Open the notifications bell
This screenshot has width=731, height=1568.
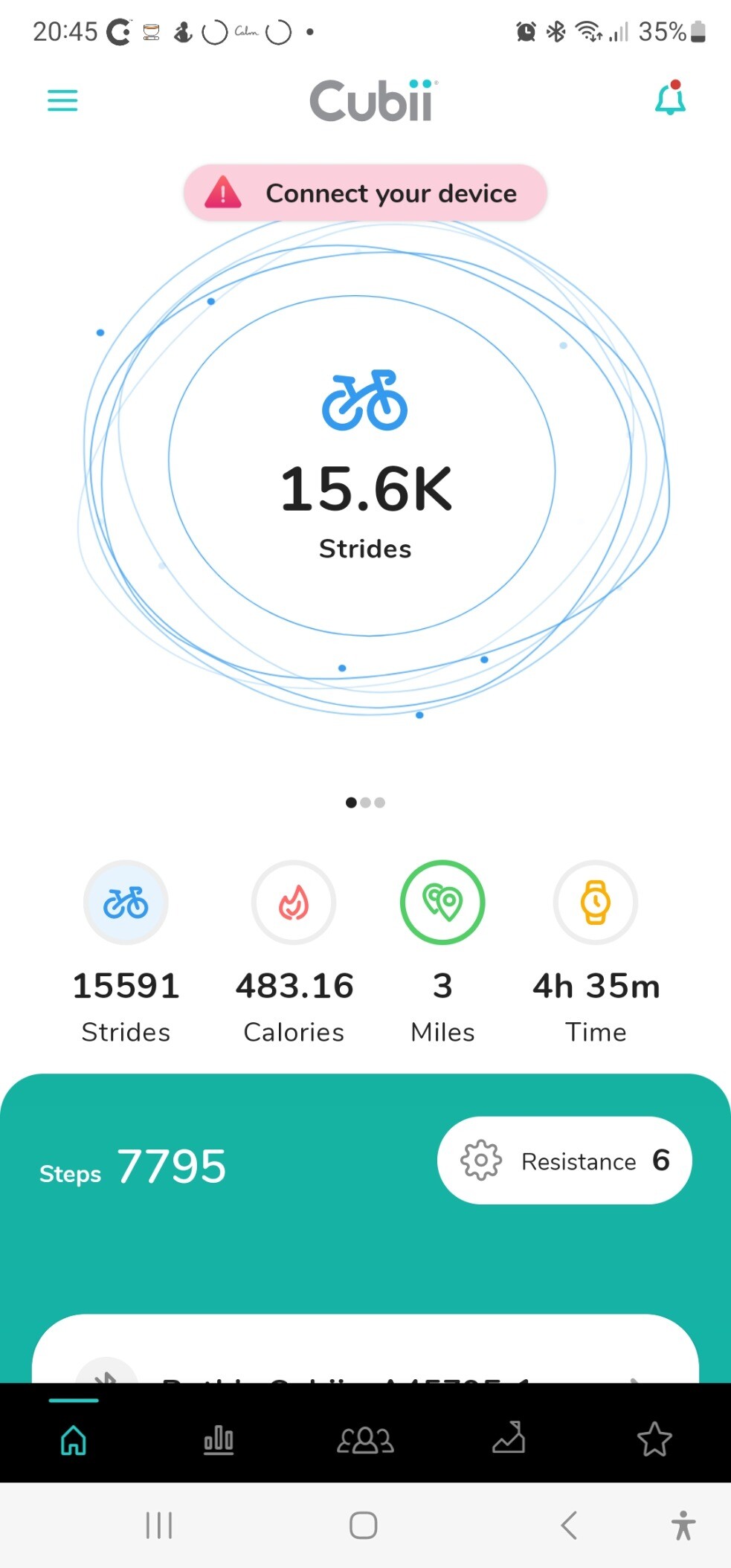(669, 99)
